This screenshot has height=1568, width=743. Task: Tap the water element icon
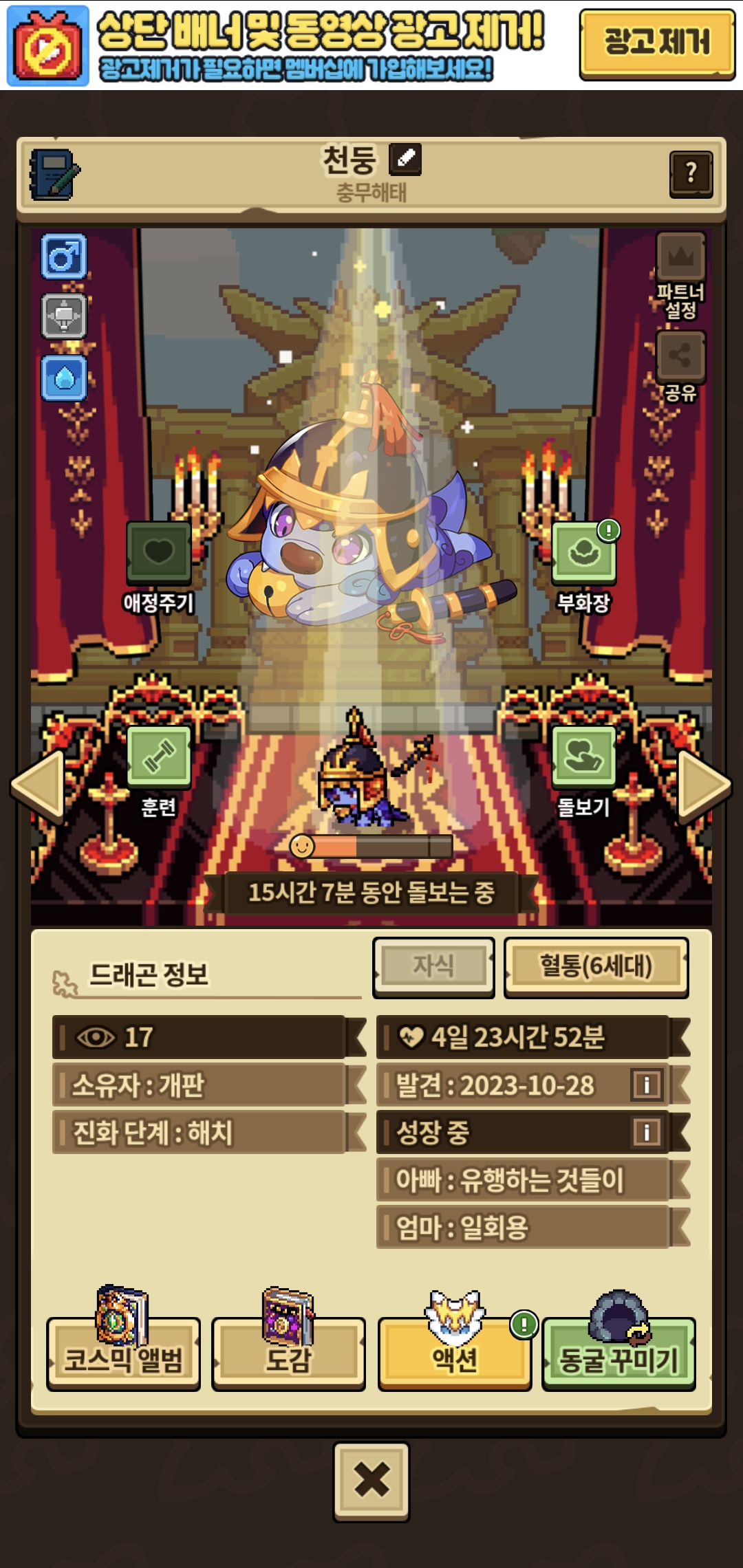click(x=64, y=378)
